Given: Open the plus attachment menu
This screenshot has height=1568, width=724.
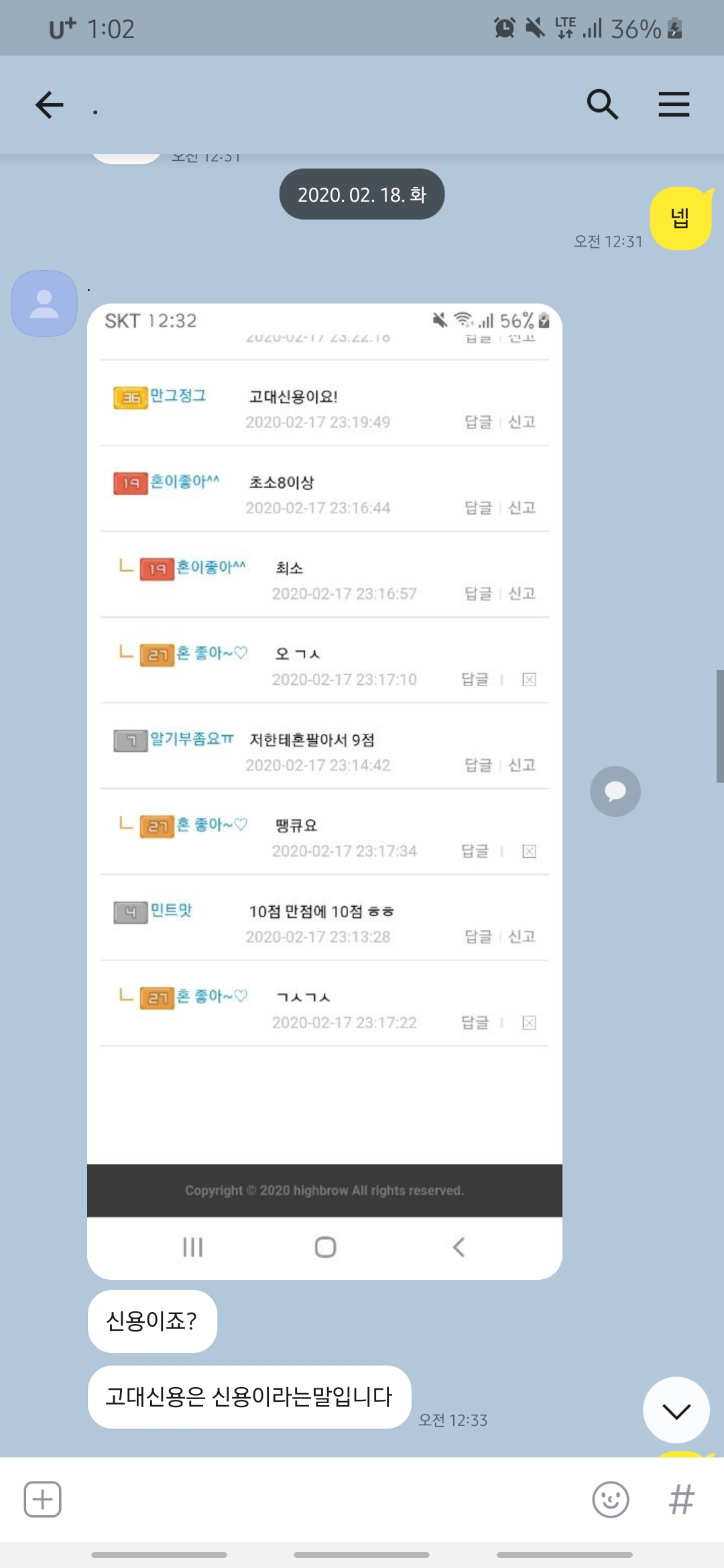Looking at the screenshot, I should point(43,1500).
